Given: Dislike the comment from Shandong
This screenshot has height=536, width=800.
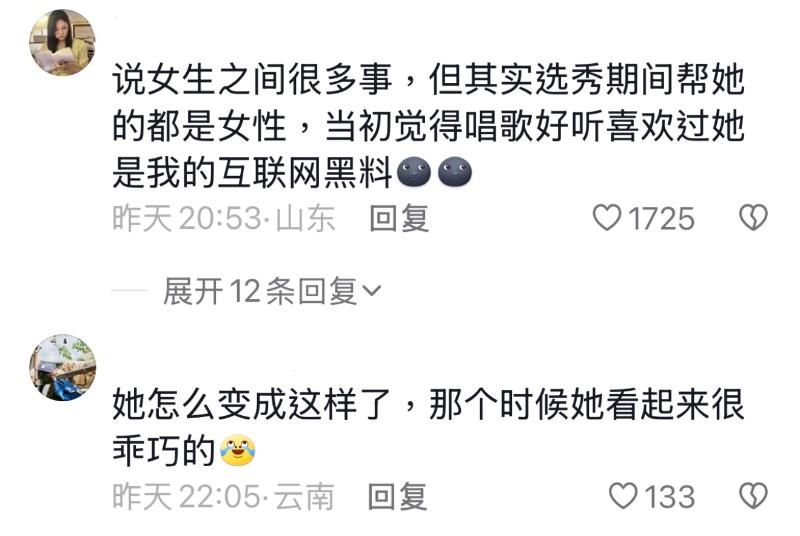Looking at the screenshot, I should pyautogui.click(x=752, y=218).
